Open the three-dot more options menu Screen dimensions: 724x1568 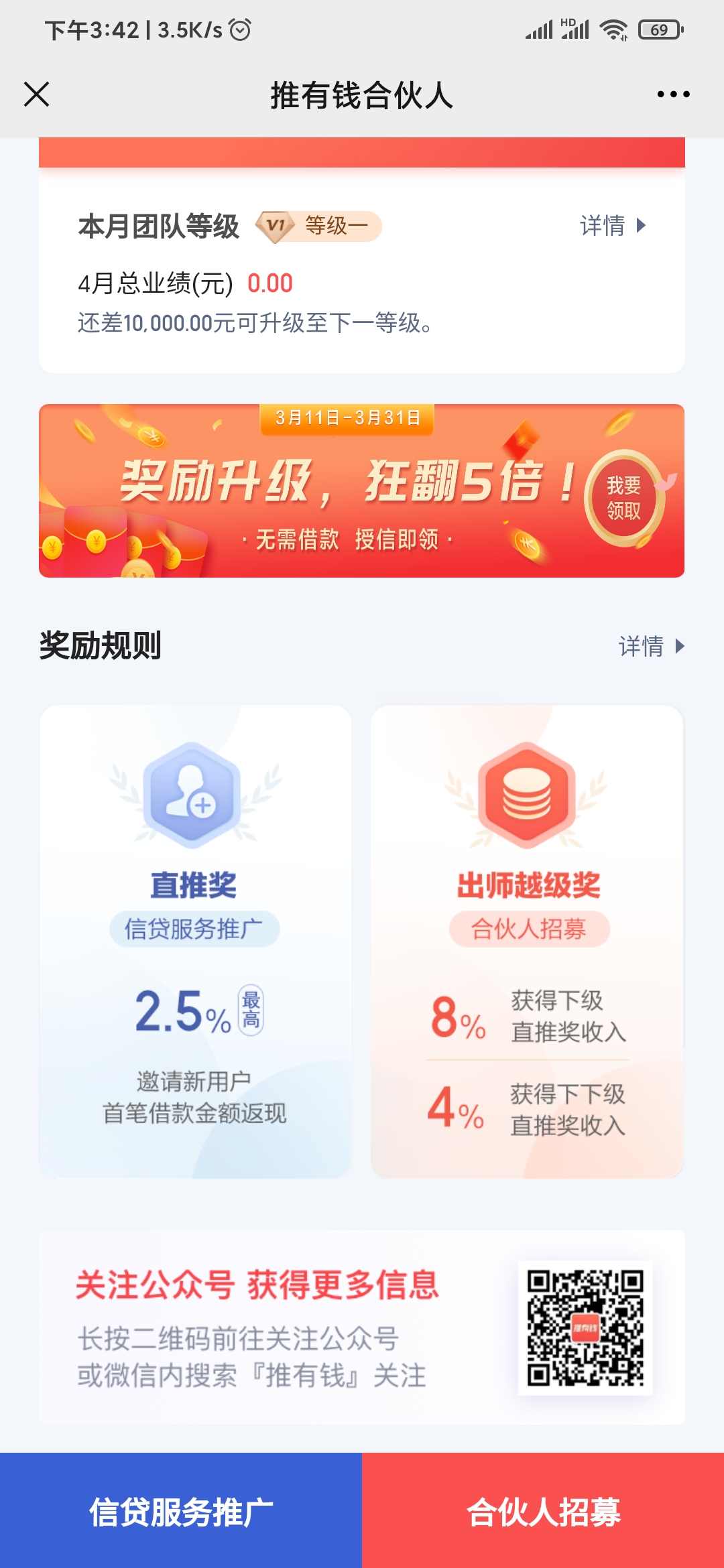(x=673, y=94)
